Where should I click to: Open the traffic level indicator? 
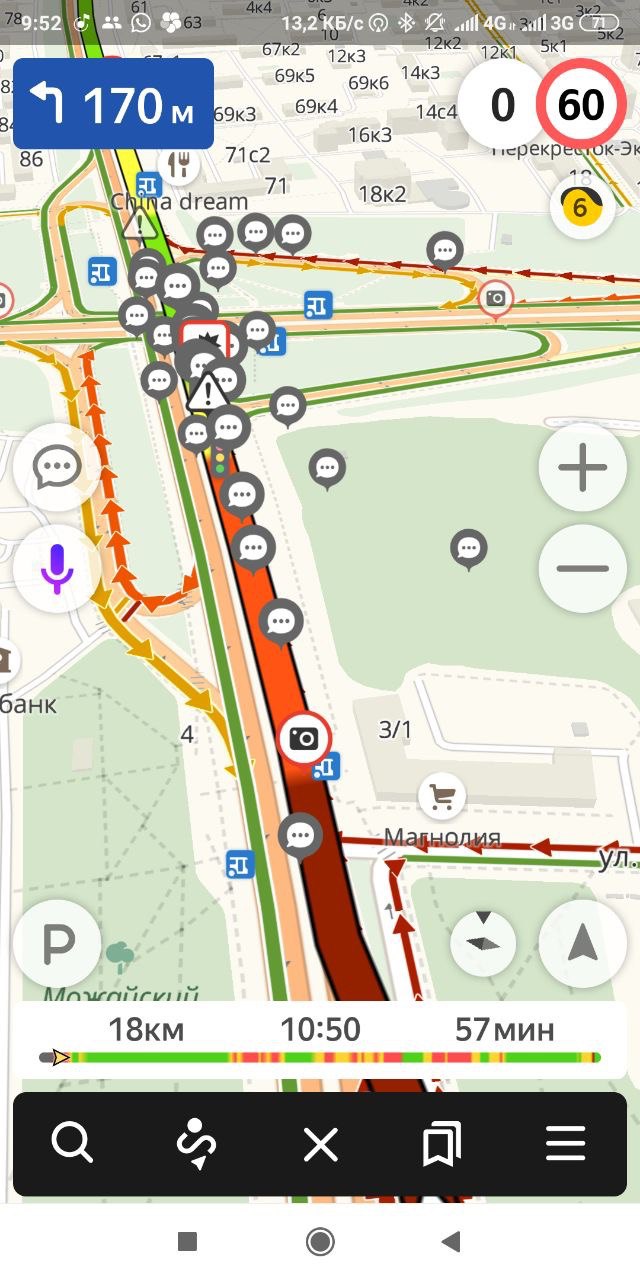[582, 207]
